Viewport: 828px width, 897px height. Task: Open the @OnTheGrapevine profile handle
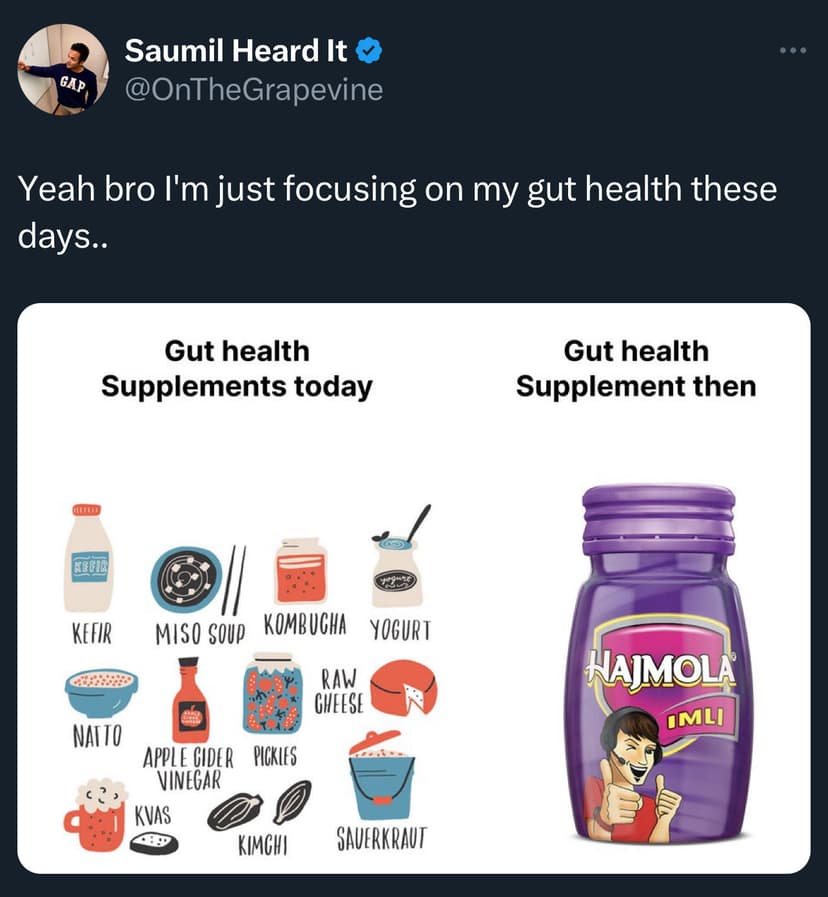(253, 89)
